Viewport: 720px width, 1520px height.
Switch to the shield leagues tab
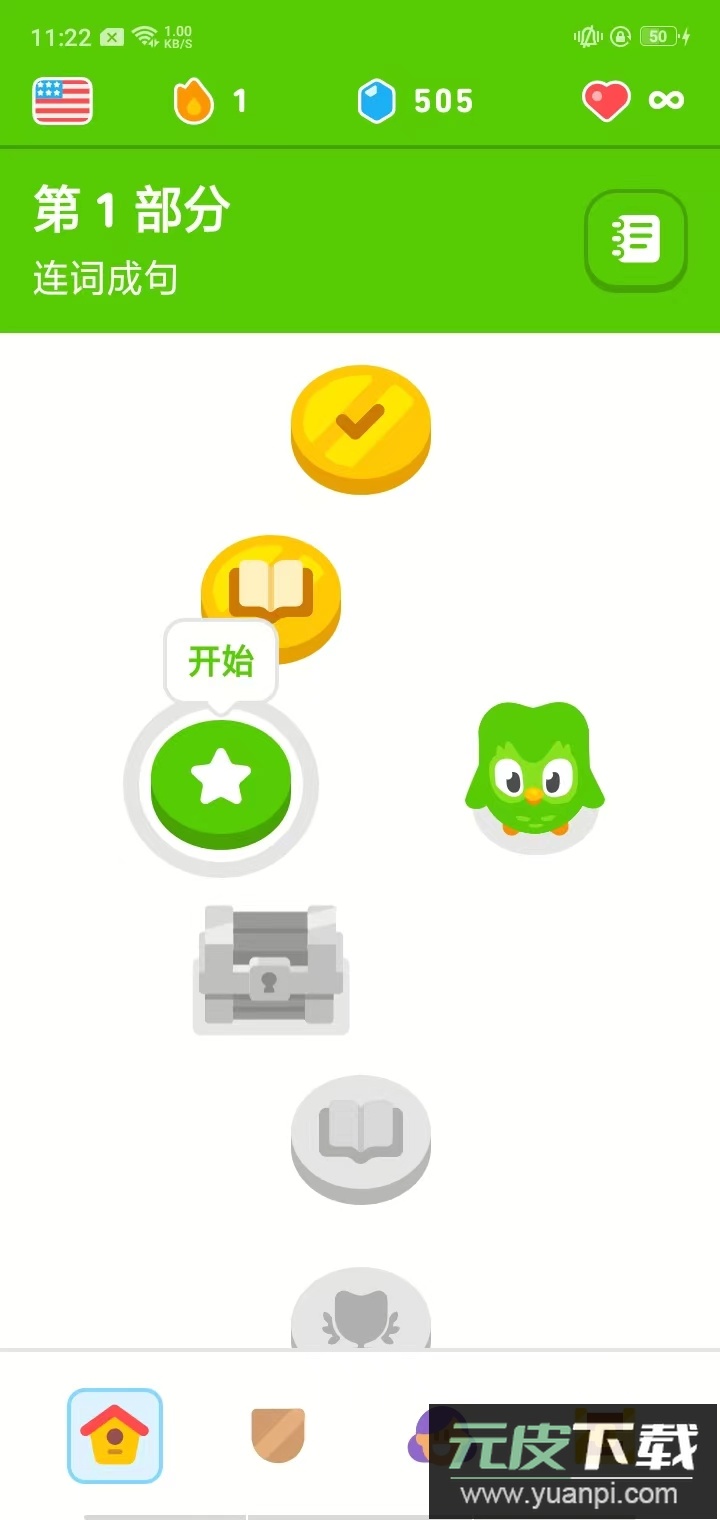point(278,1435)
